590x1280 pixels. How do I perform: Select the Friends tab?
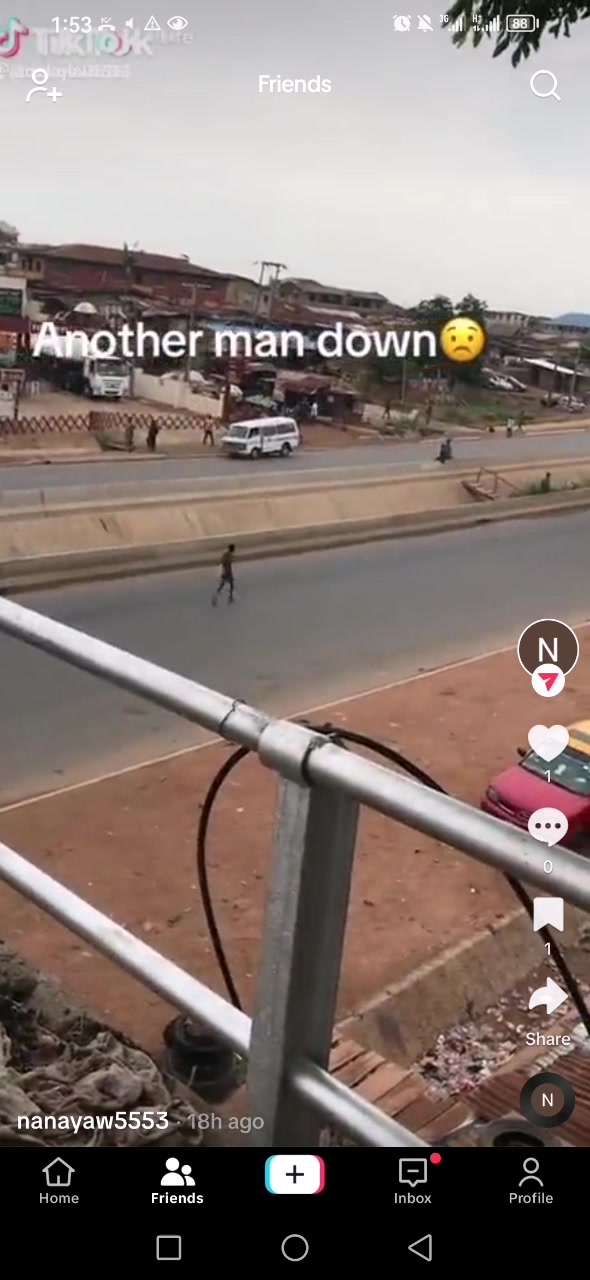177,1181
